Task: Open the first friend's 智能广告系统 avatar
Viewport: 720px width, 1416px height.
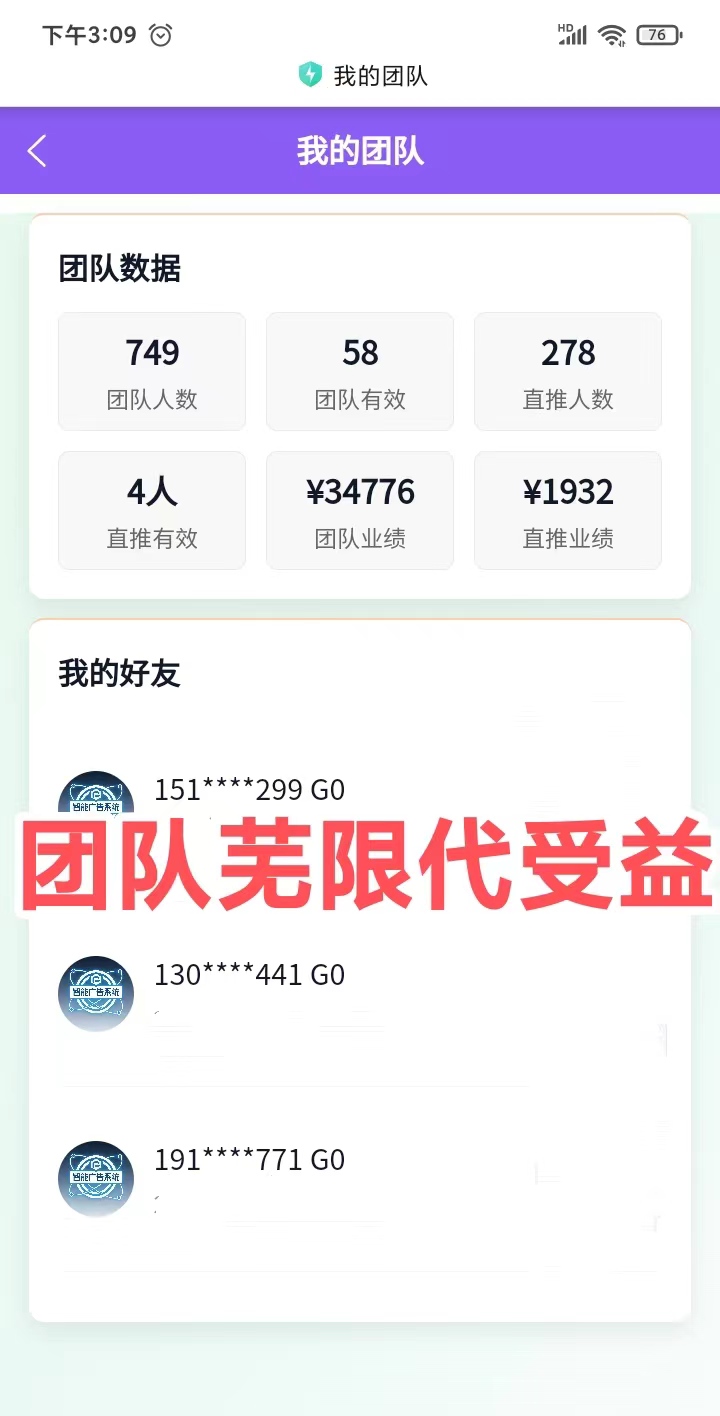Action: pyautogui.click(x=96, y=793)
